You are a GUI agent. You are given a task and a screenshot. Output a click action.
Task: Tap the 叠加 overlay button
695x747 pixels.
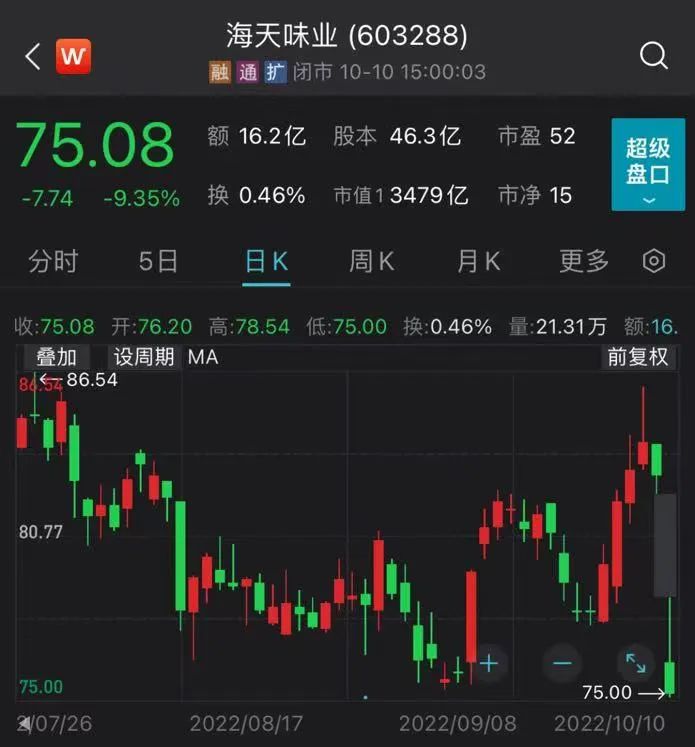56,357
